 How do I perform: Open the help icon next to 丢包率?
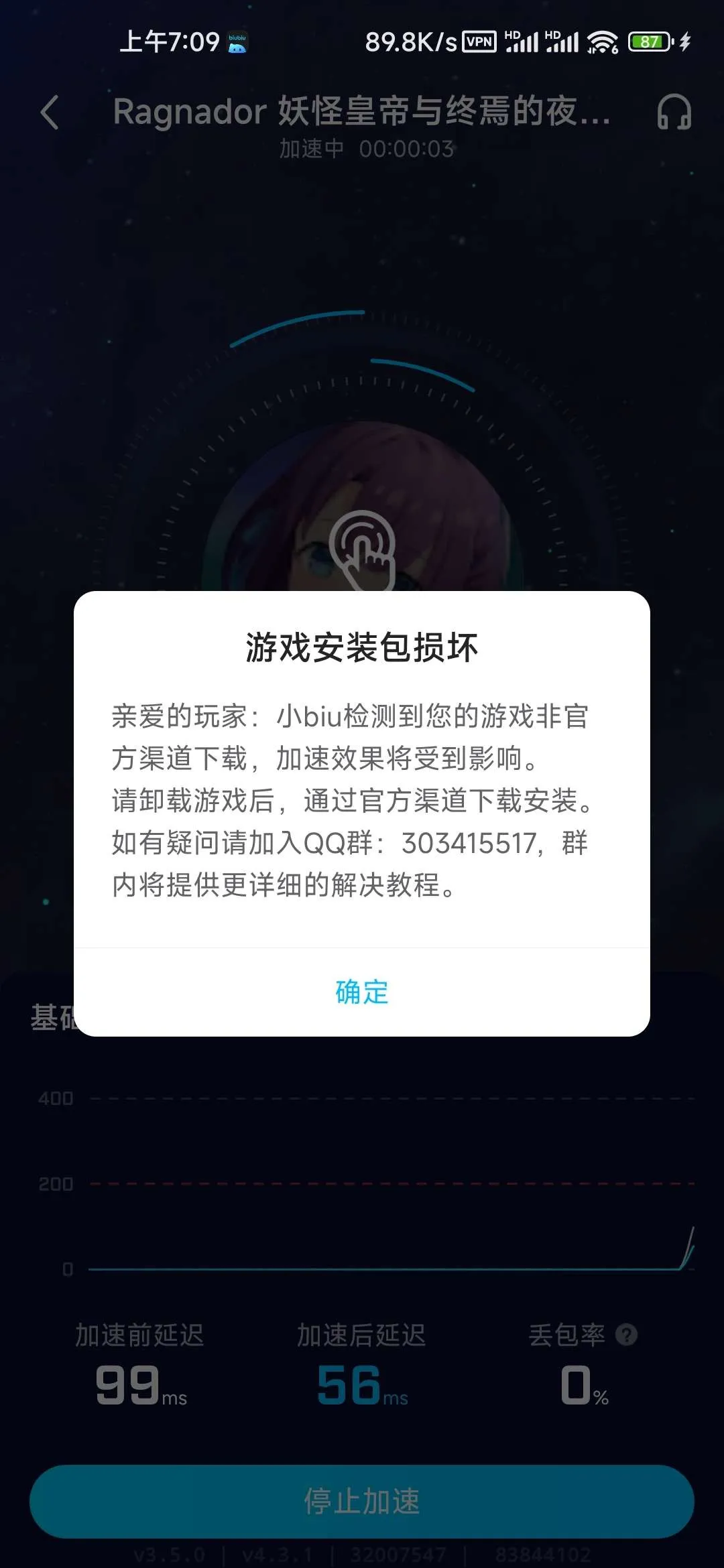(x=627, y=1335)
